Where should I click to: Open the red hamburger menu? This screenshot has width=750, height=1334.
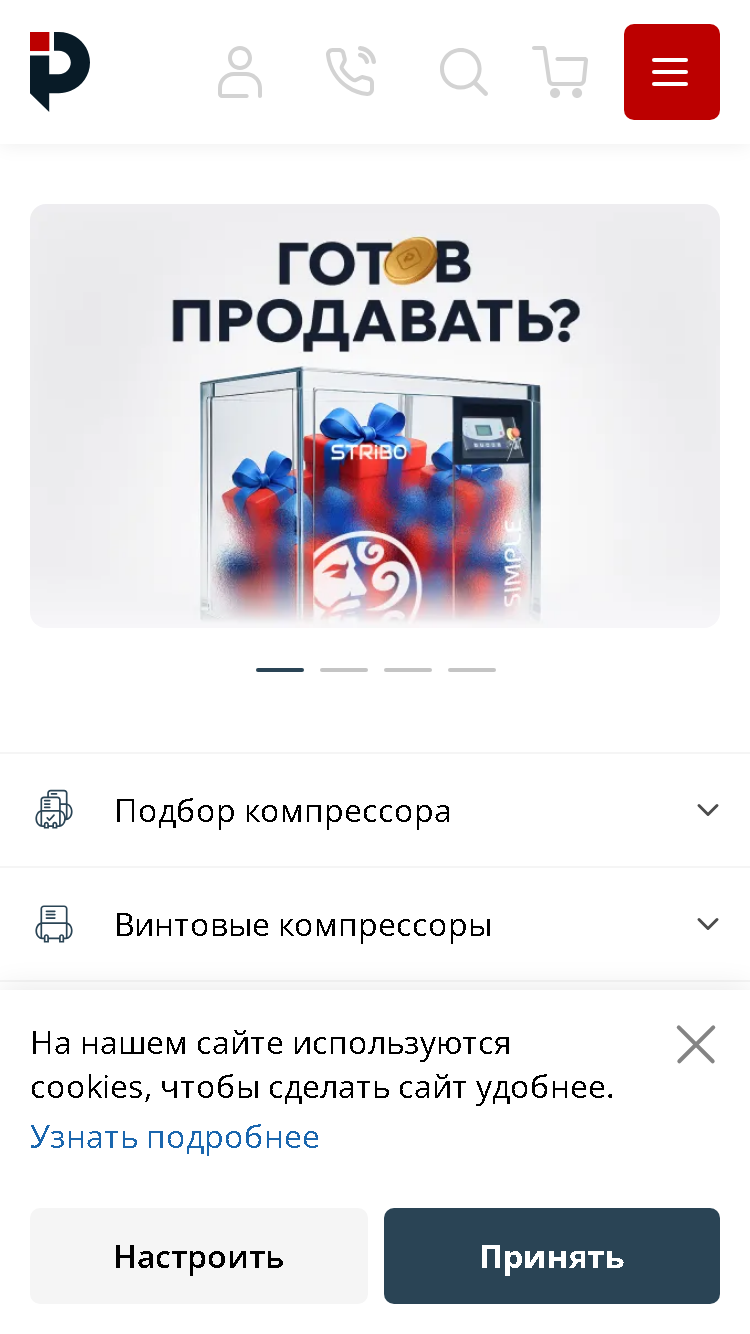pos(671,72)
